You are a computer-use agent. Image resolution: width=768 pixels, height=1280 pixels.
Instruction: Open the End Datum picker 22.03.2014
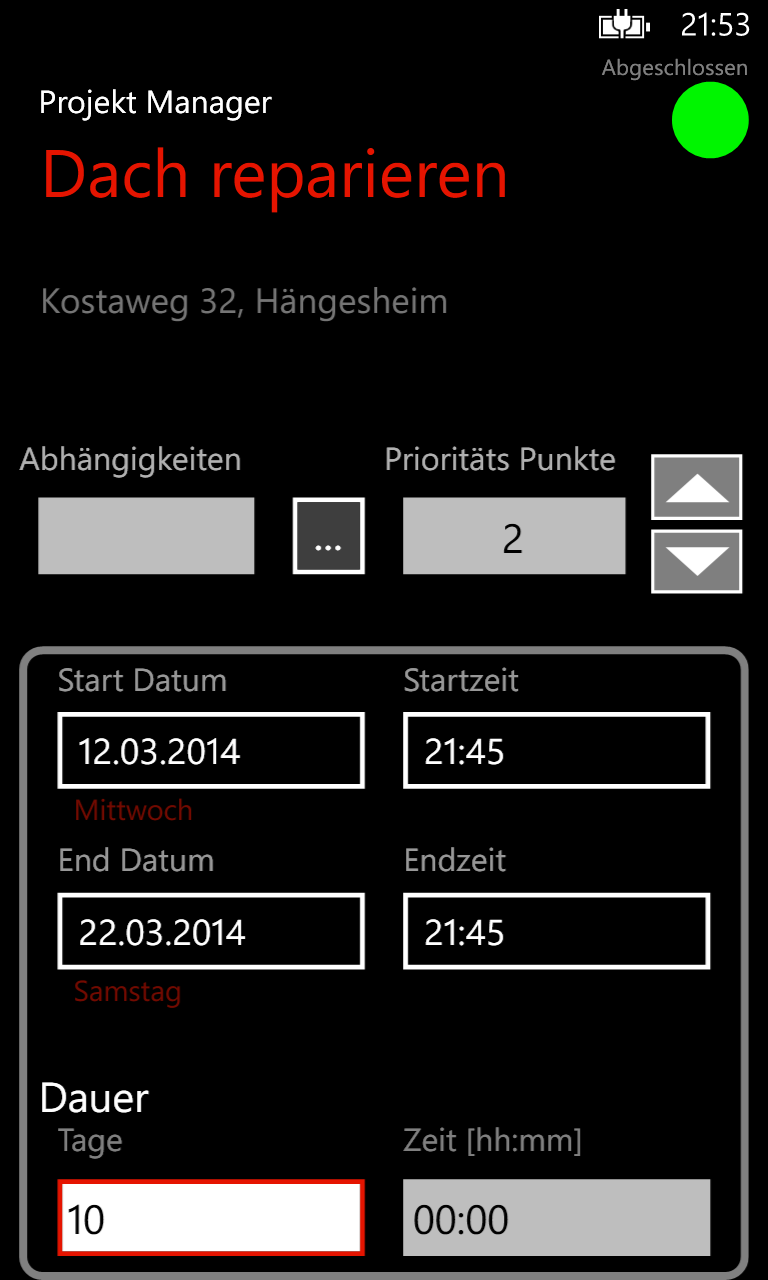tap(211, 932)
